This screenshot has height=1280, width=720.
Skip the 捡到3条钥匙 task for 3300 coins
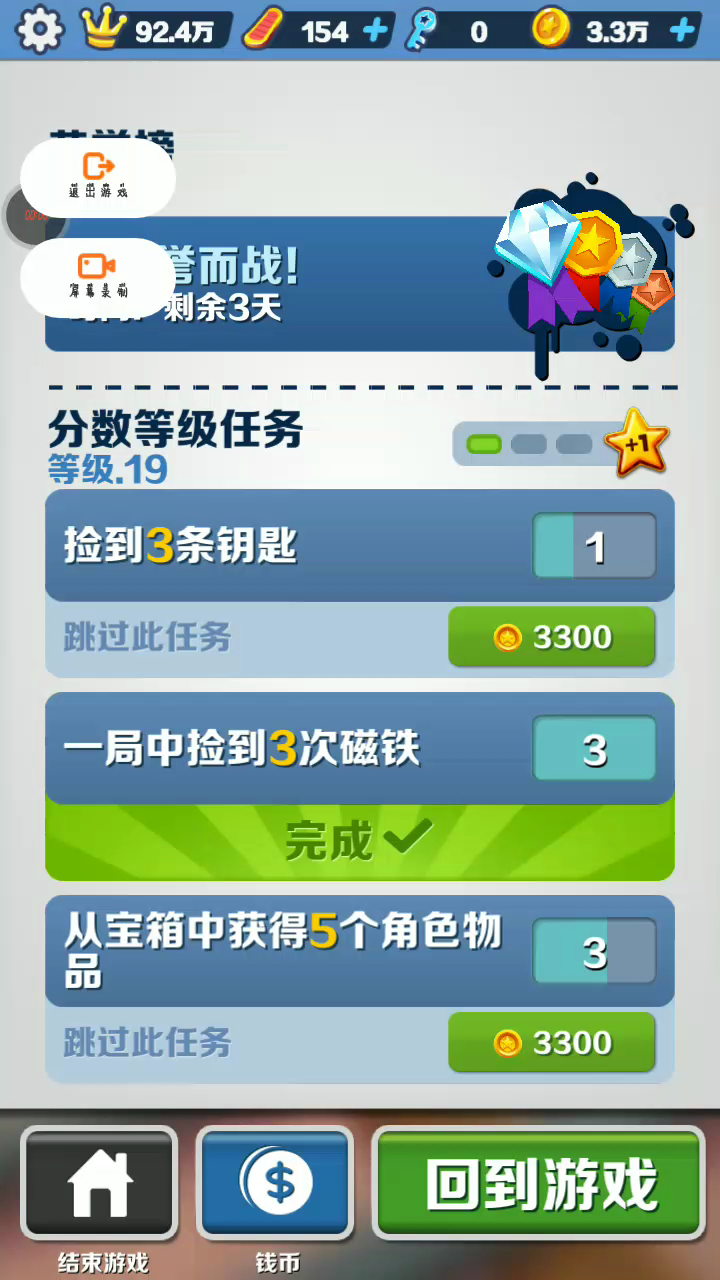(x=552, y=637)
